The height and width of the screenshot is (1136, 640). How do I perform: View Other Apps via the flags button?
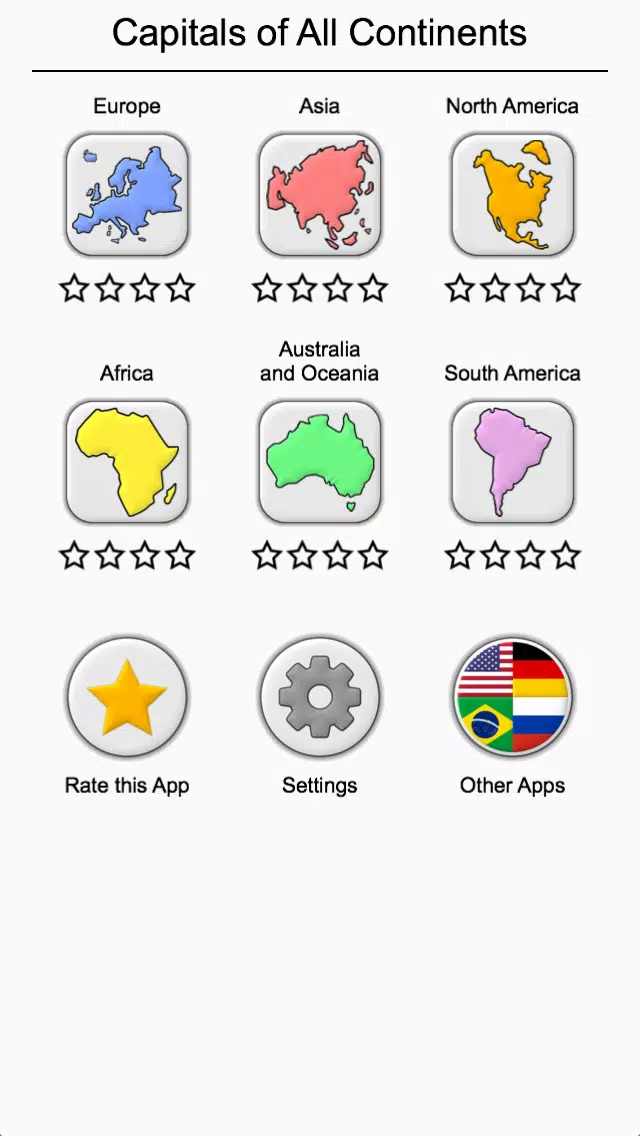pyautogui.click(x=512, y=697)
